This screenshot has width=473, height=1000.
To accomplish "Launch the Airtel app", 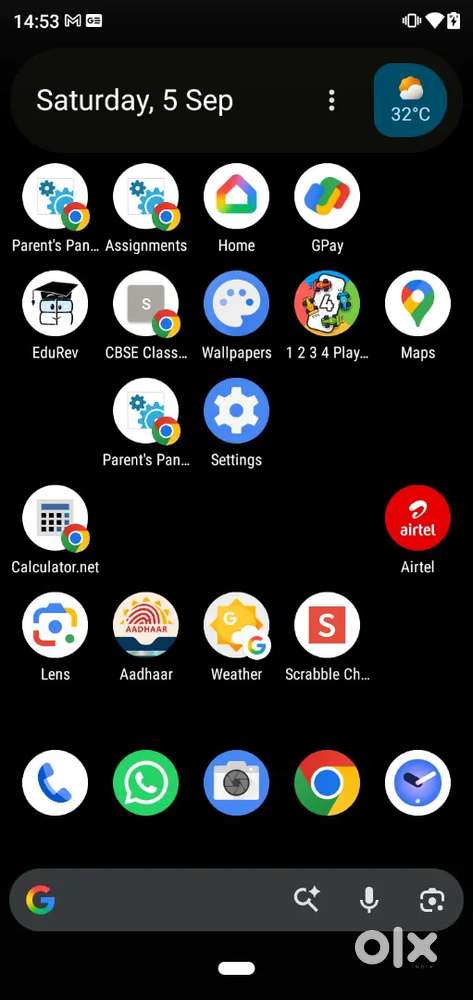I will pos(418,518).
